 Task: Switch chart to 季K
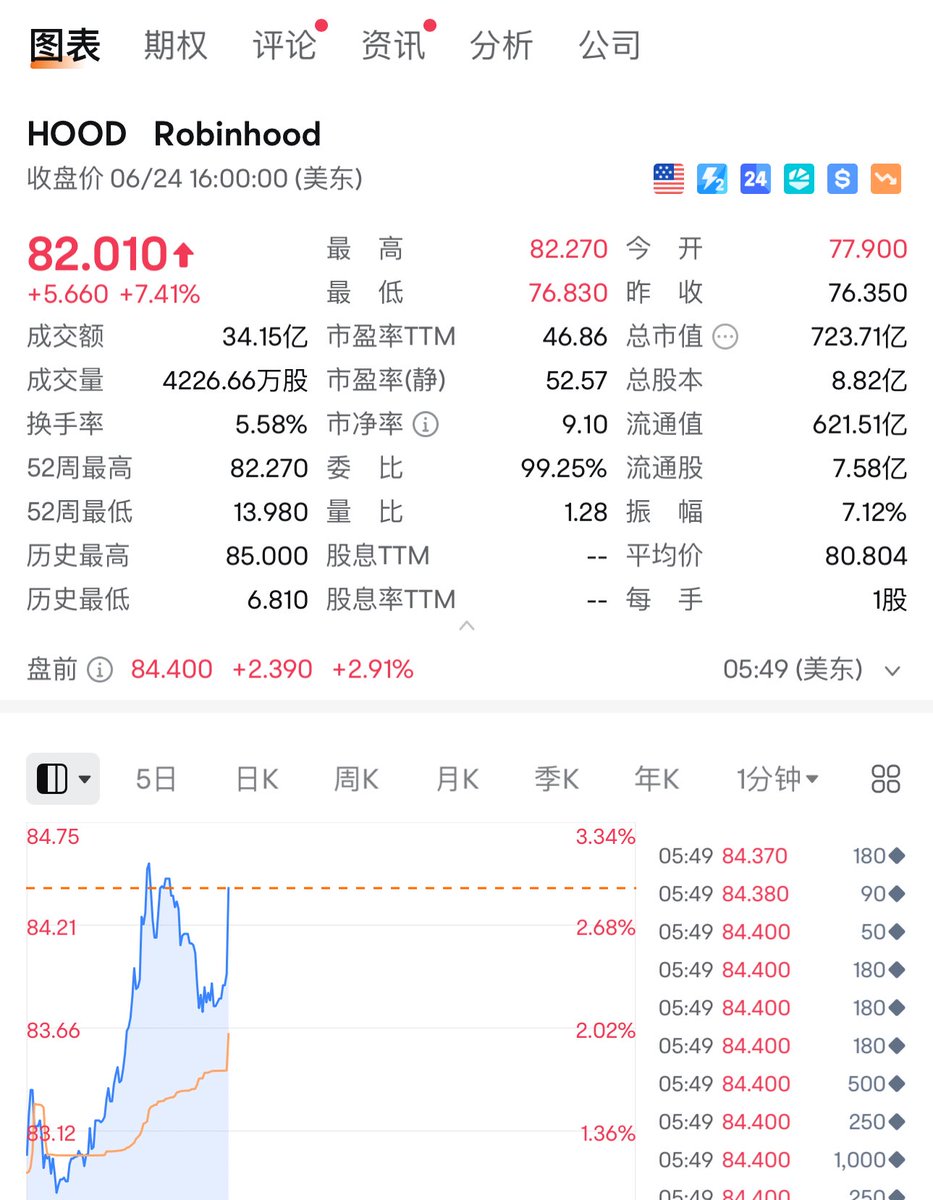[x=556, y=779]
